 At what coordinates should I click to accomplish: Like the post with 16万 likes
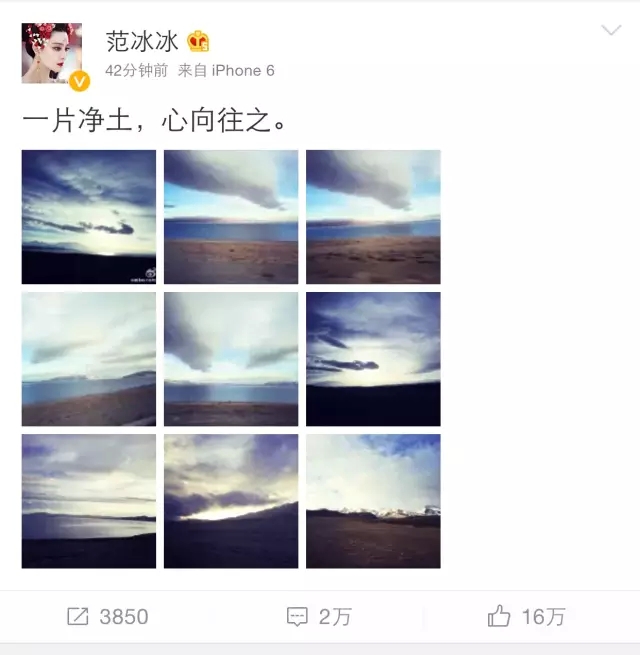pos(528,617)
